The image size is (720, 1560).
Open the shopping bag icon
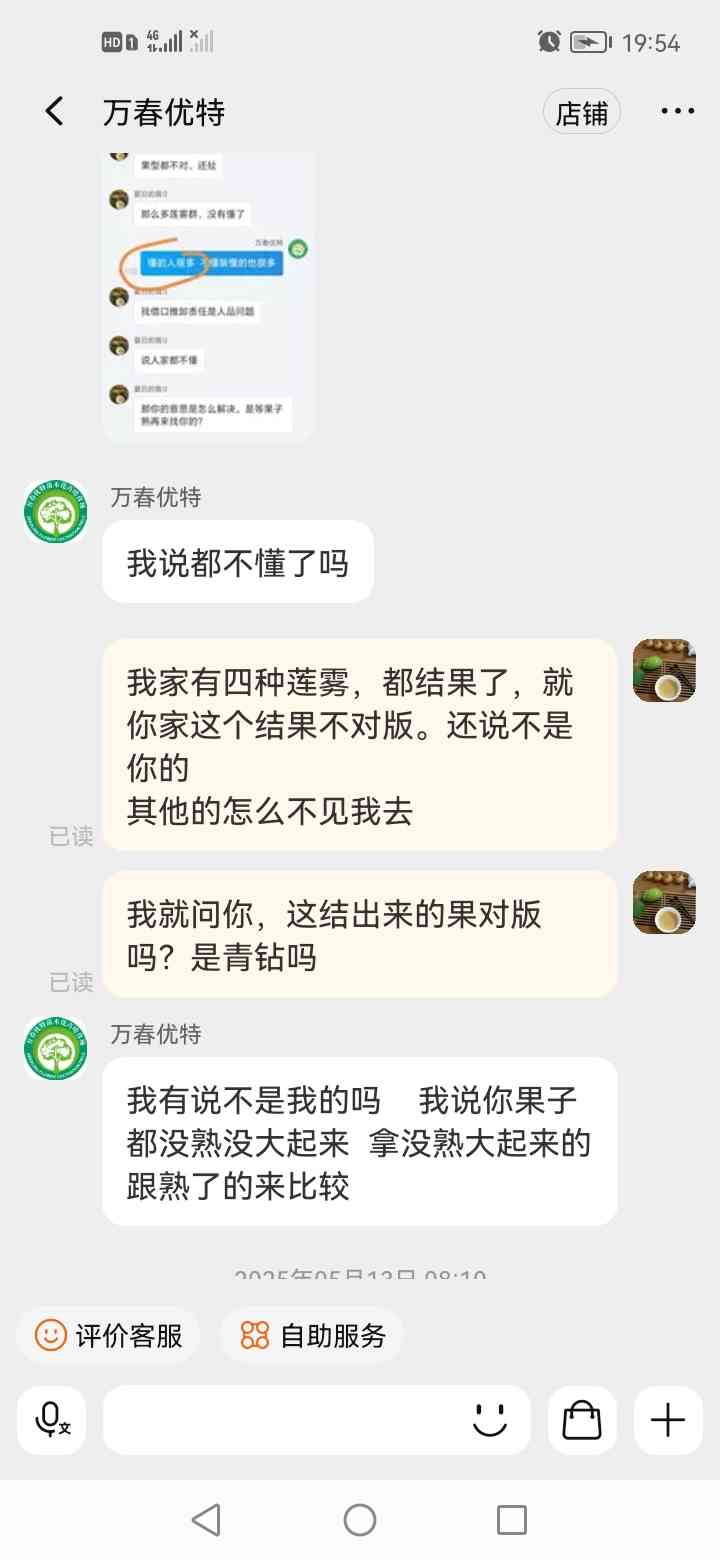tap(582, 1420)
